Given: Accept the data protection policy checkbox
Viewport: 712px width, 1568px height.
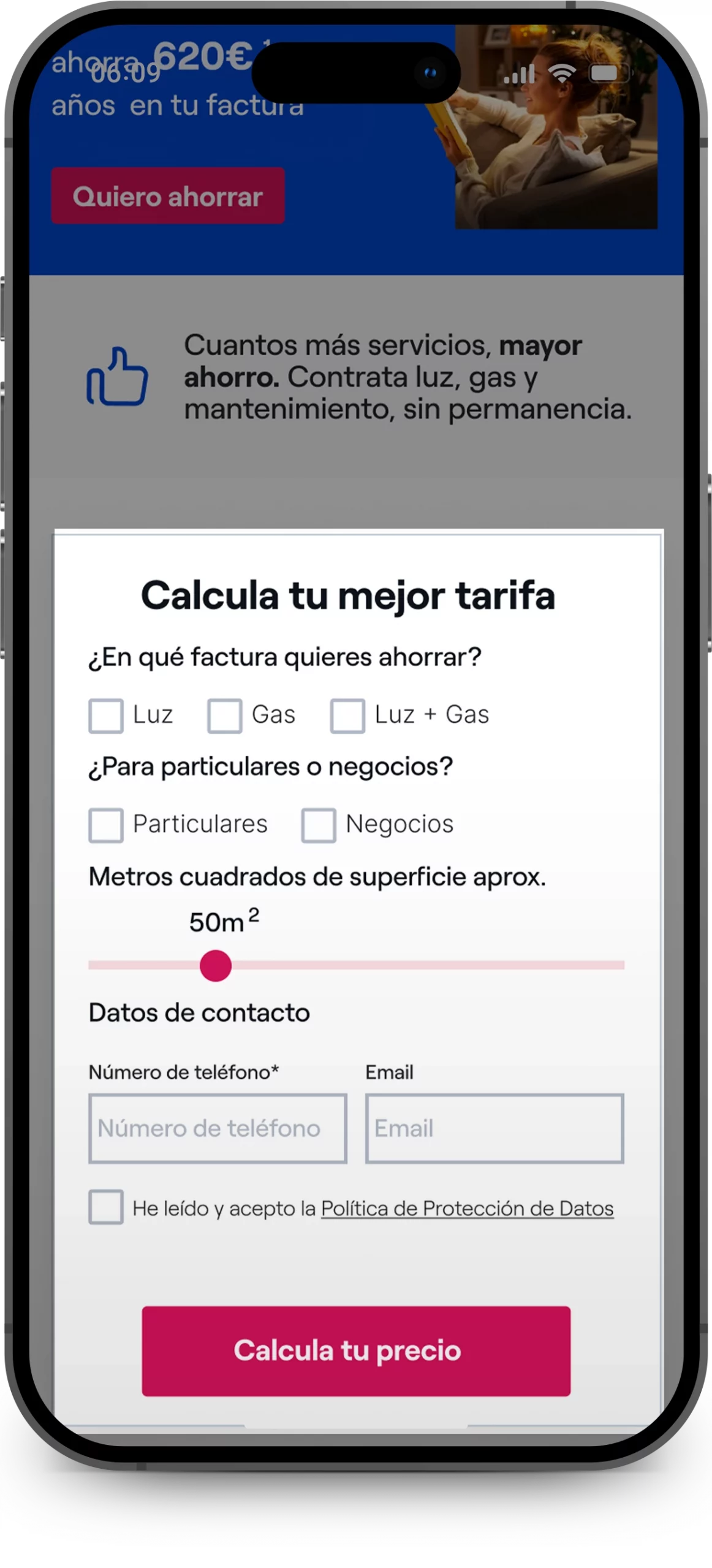Looking at the screenshot, I should [x=106, y=1207].
